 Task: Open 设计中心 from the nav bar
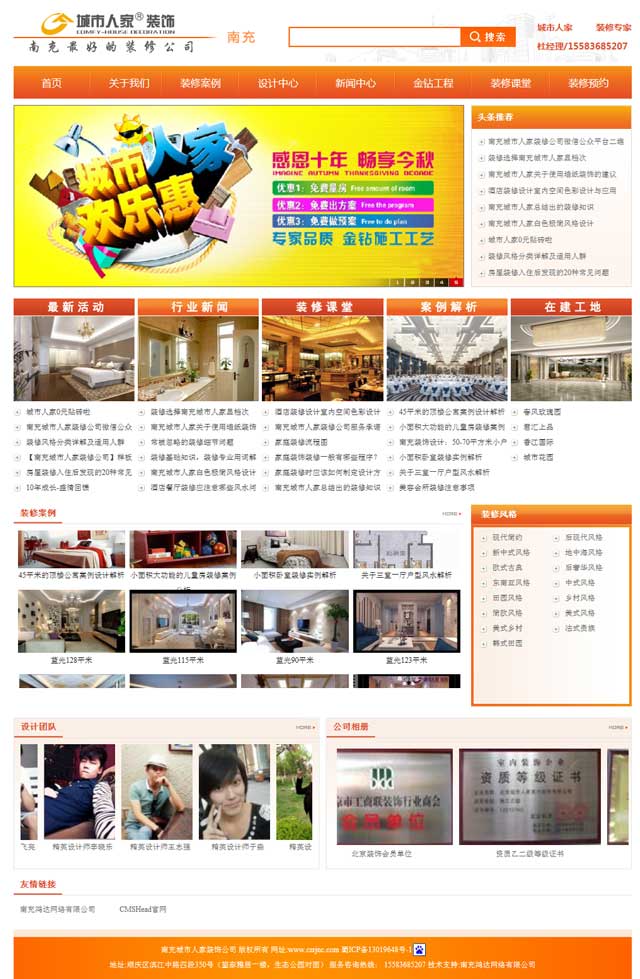277,83
